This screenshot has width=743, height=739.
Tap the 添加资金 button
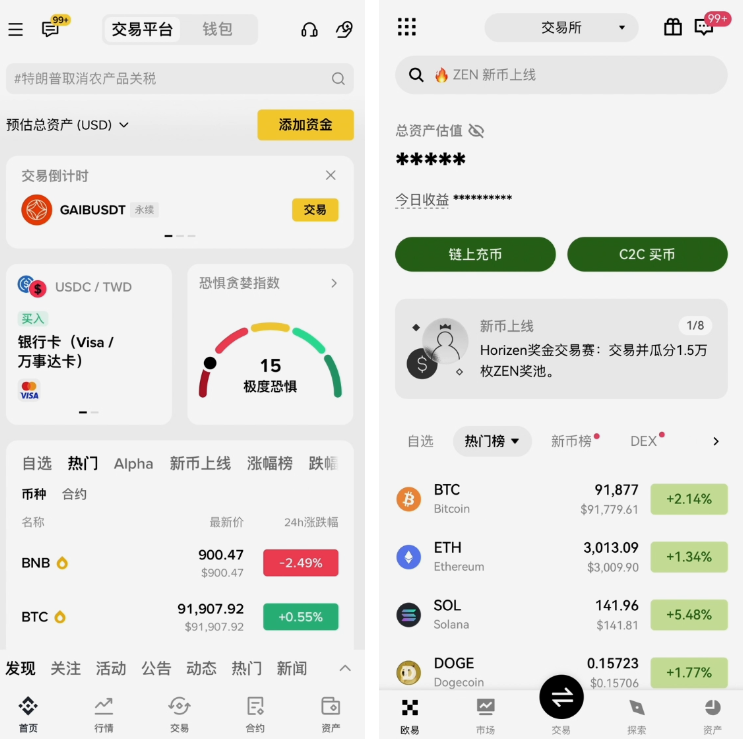pyautogui.click(x=305, y=125)
